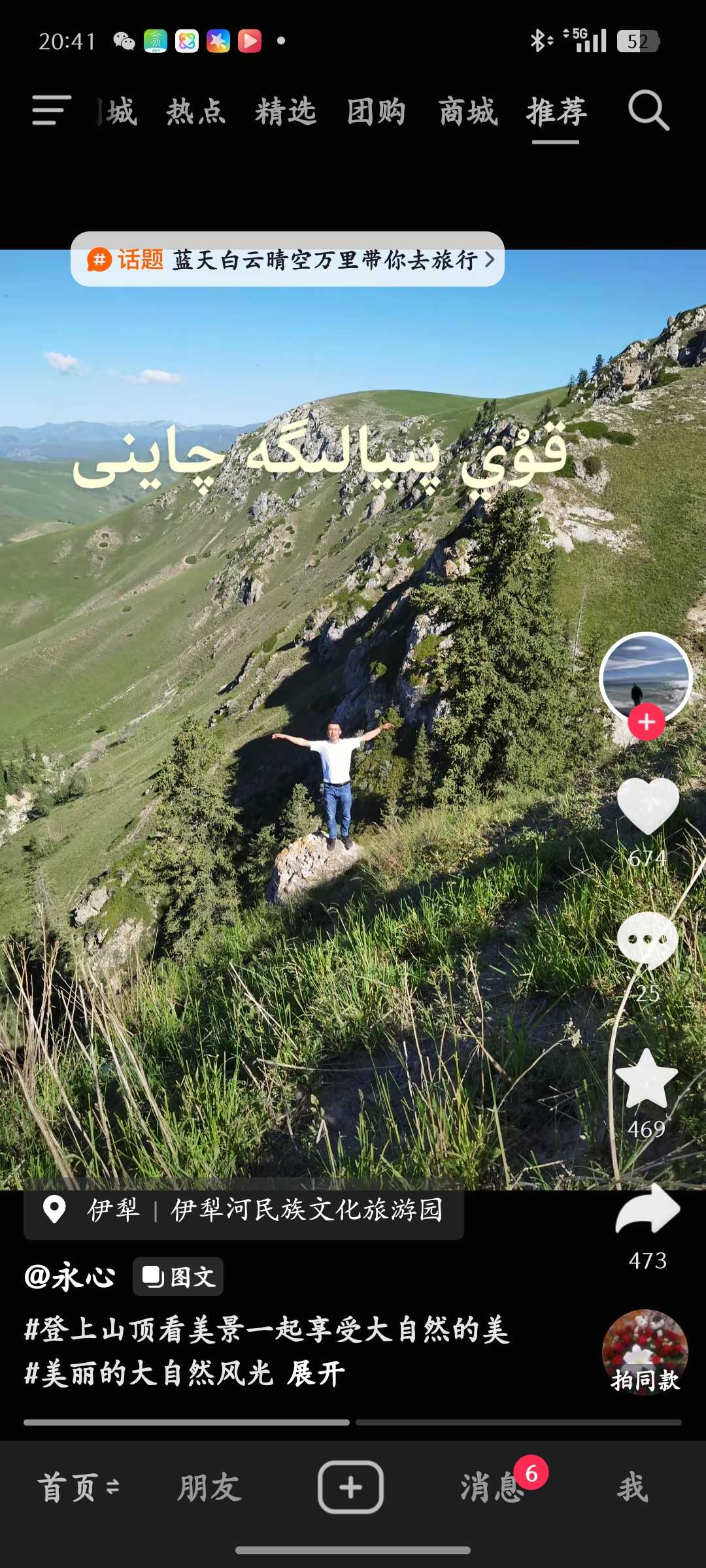706x1568 pixels.
Task: Select the 推荐 tab
Action: coord(556,112)
